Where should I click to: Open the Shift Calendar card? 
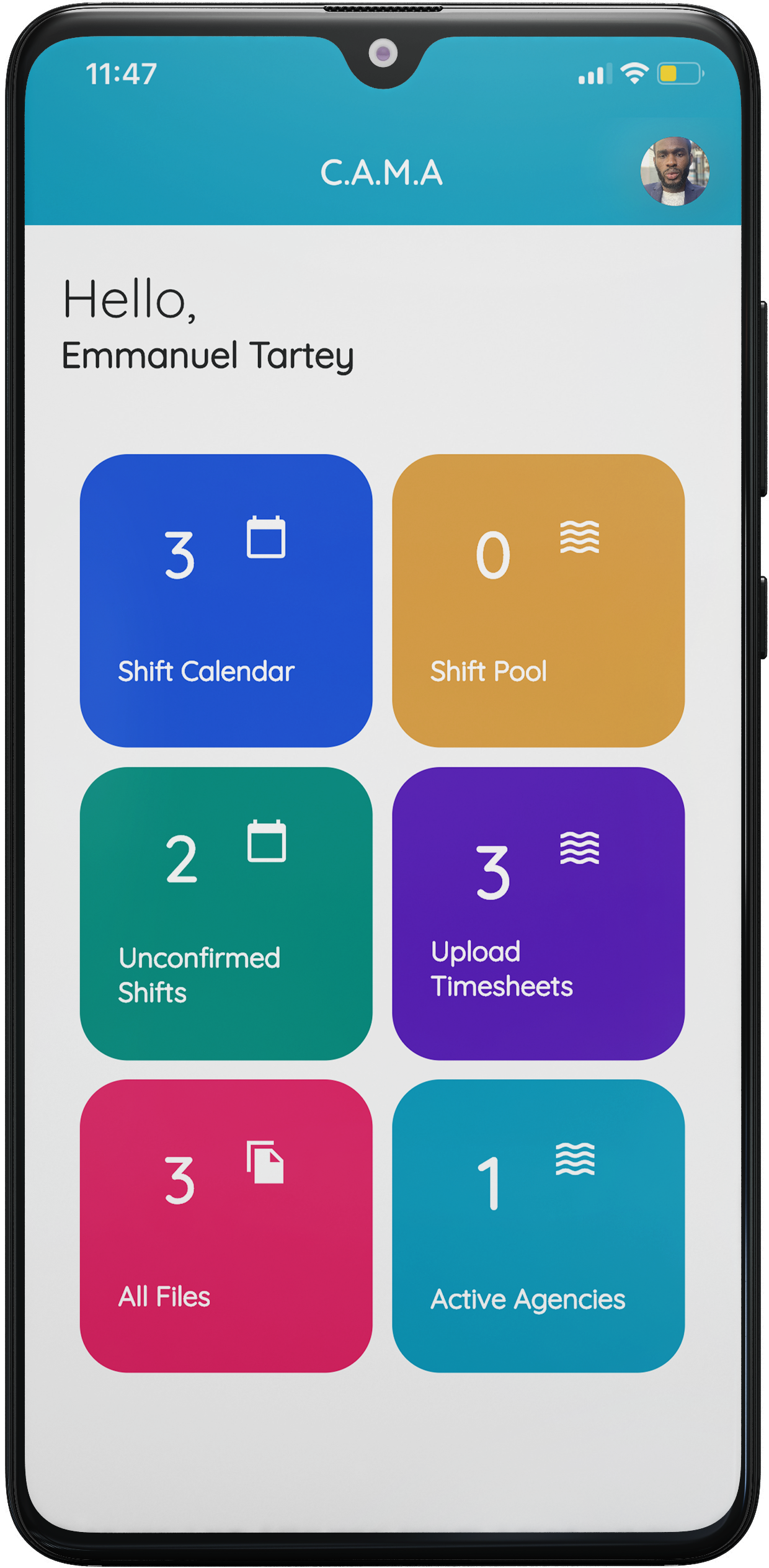[226, 600]
